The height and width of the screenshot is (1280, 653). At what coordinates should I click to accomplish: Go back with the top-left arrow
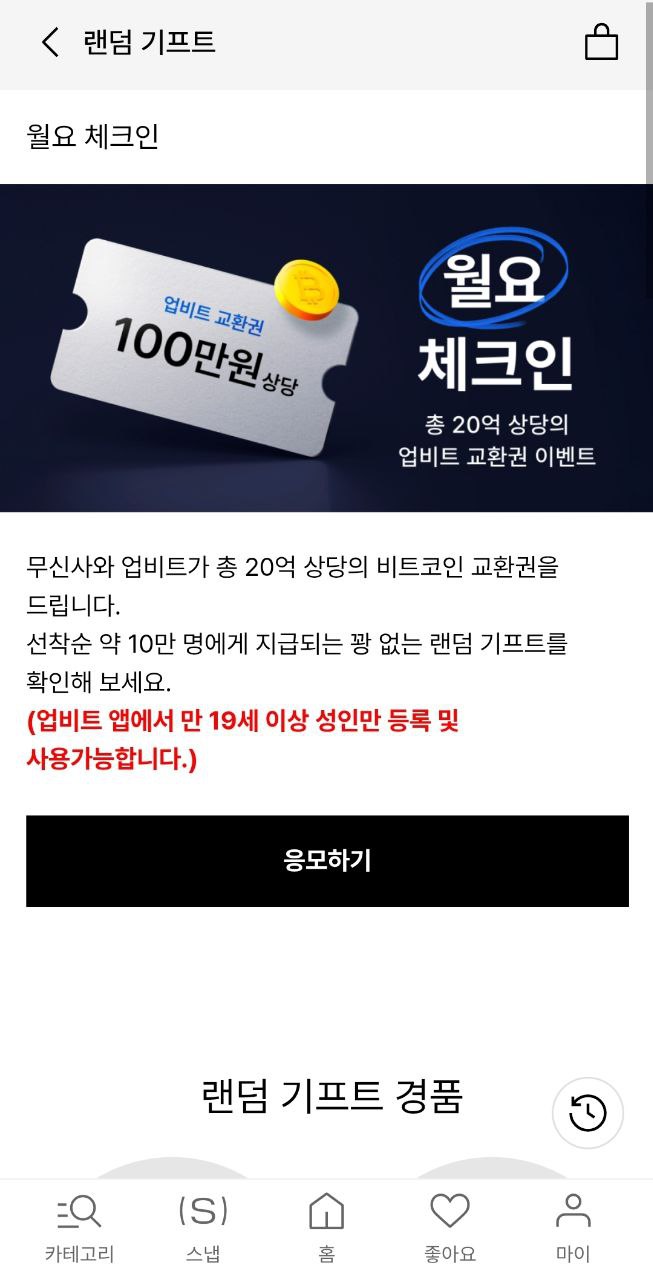pyautogui.click(x=50, y=43)
